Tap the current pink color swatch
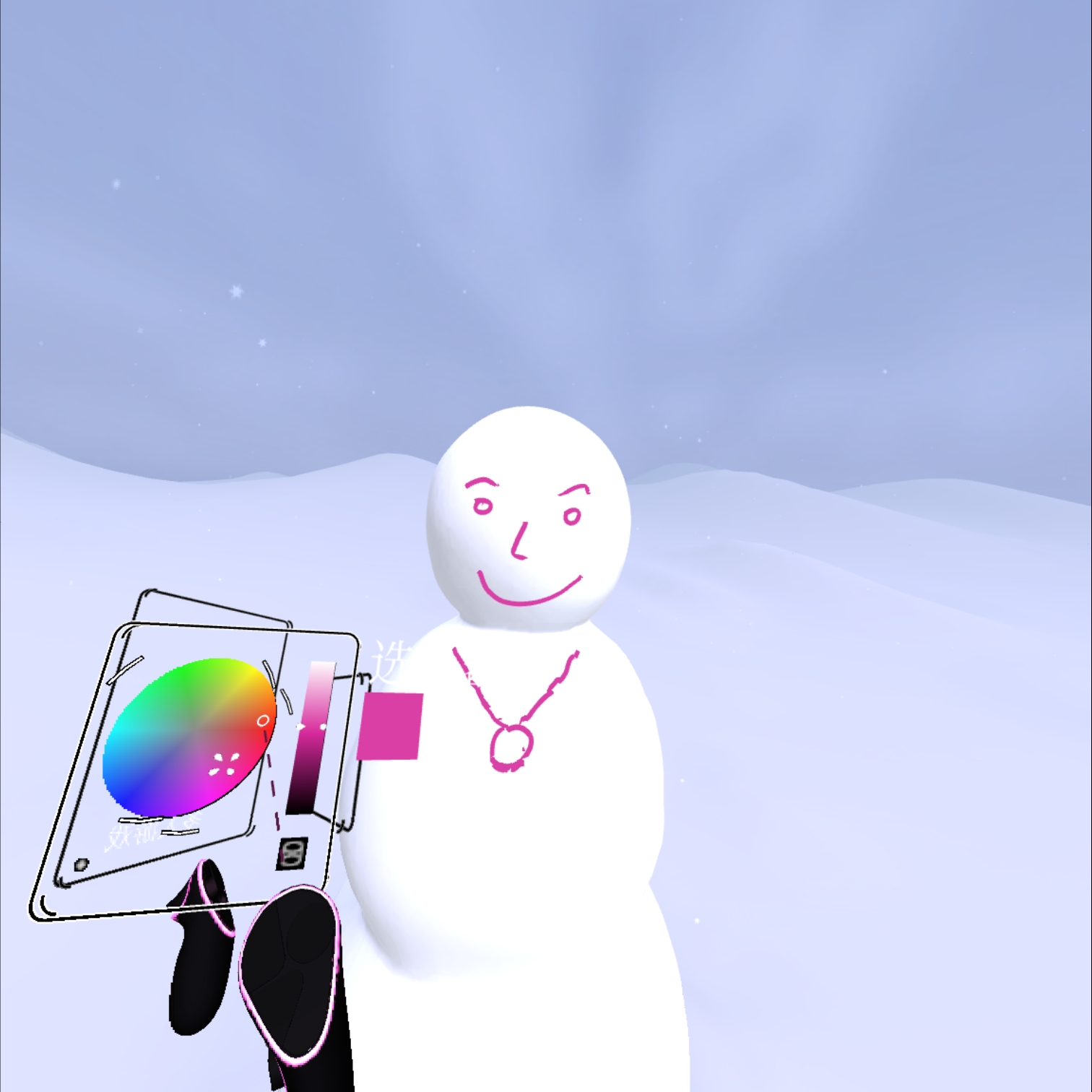 (390, 726)
